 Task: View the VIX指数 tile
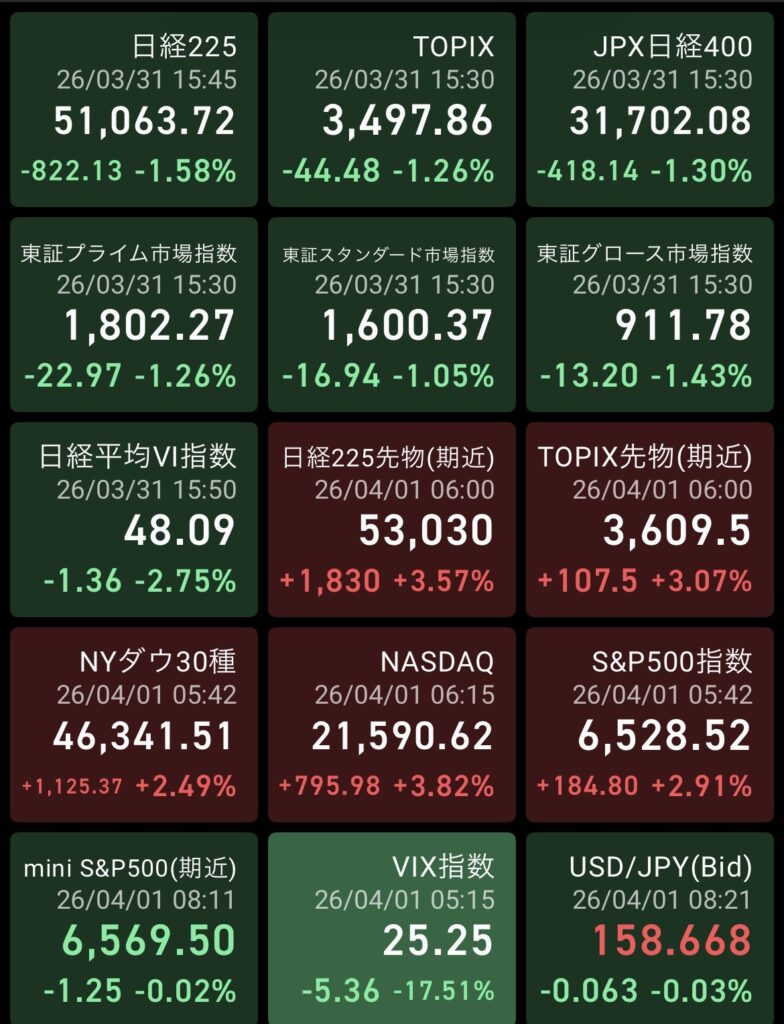pos(392,928)
